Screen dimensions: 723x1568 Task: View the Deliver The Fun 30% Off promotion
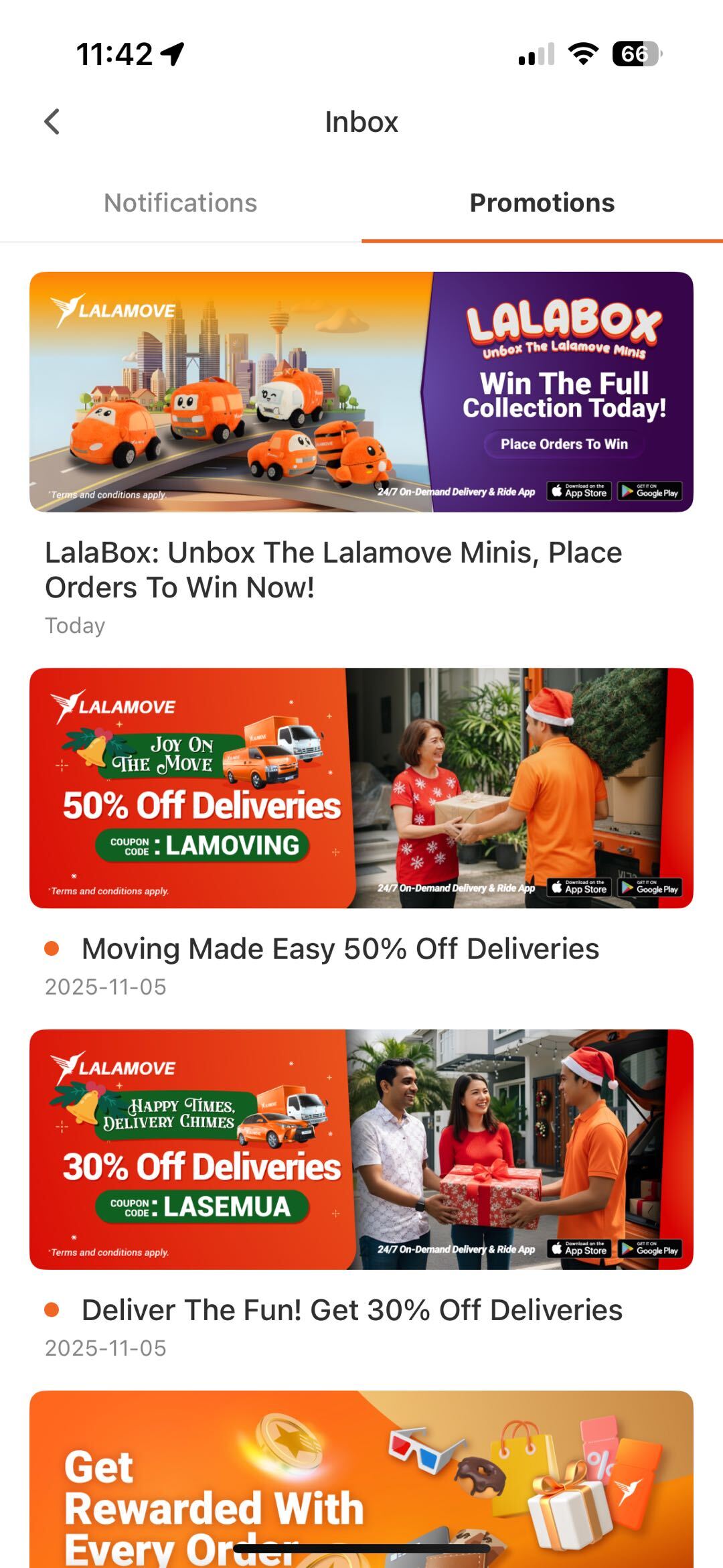coord(361,1149)
